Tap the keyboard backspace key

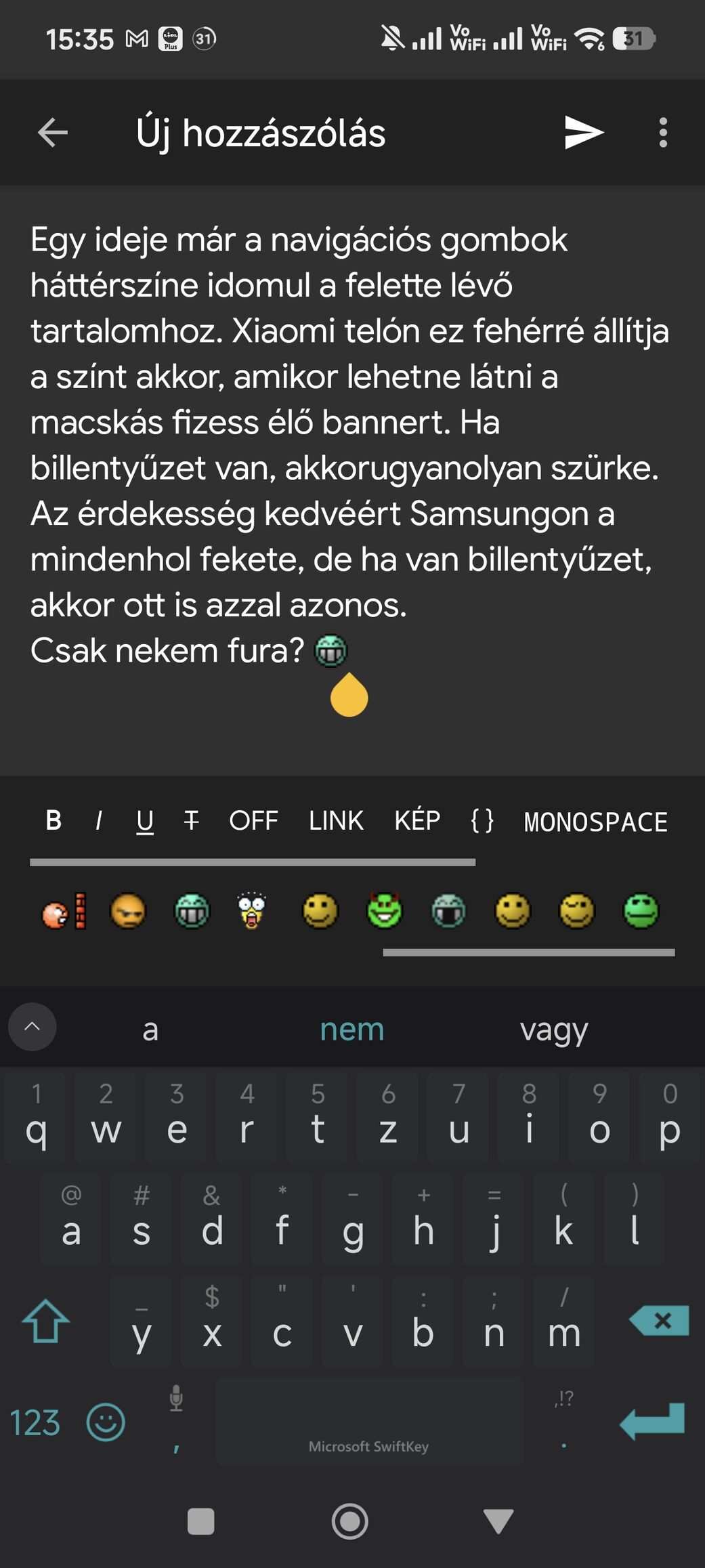[x=660, y=1320]
